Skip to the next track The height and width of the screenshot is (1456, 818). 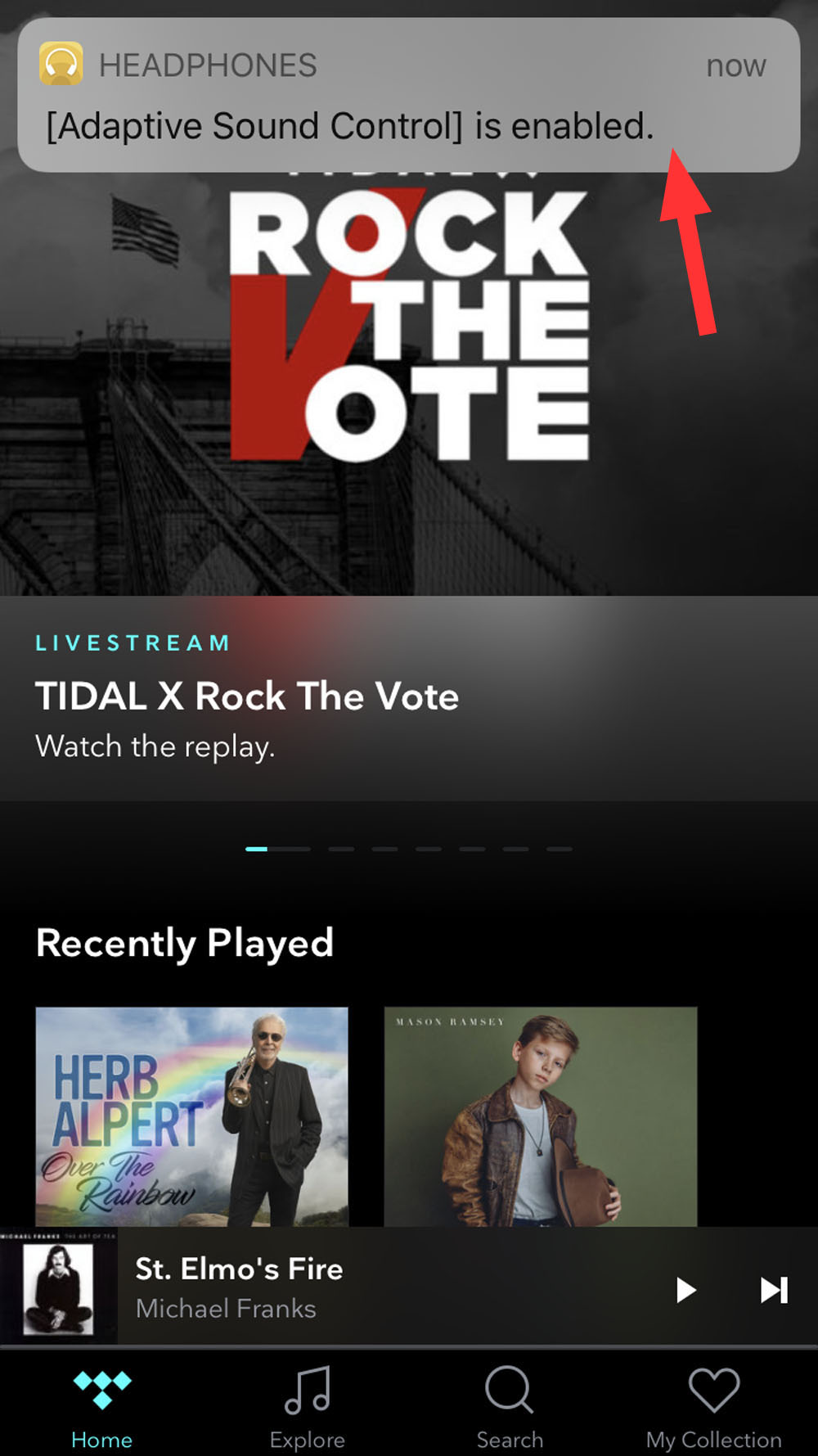coord(774,1290)
